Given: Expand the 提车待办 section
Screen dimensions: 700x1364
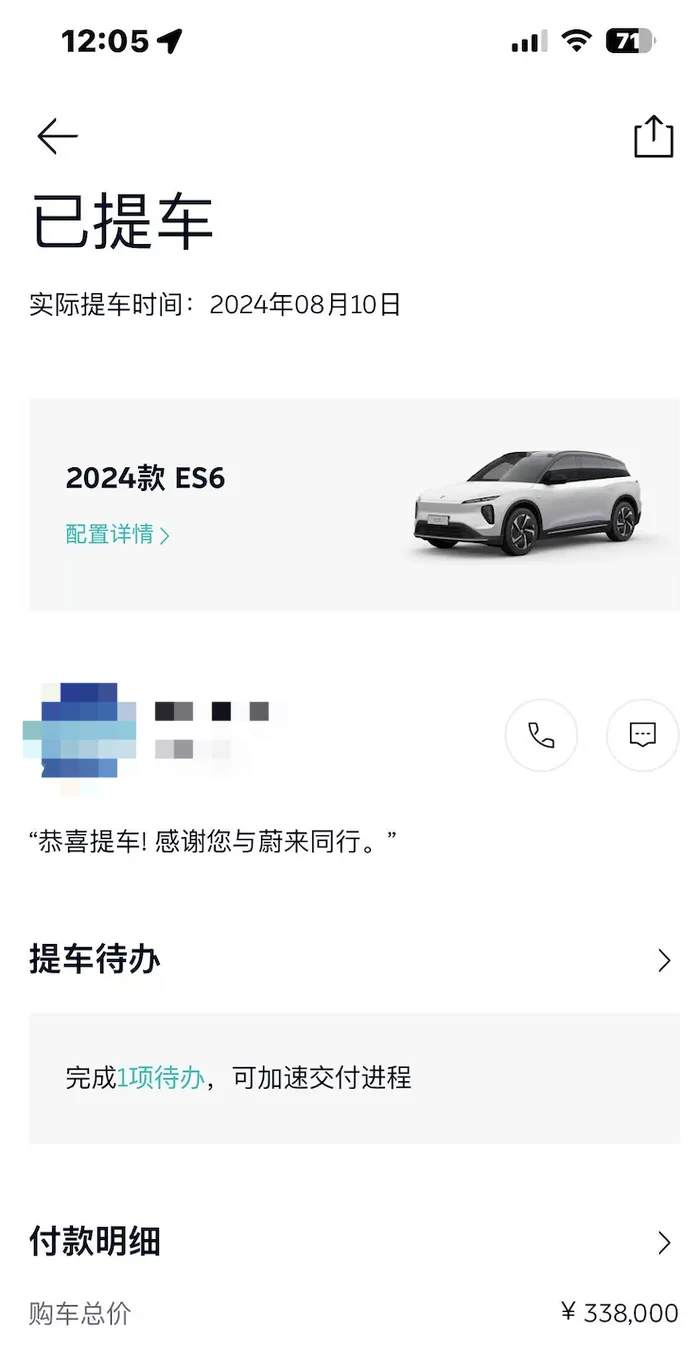Looking at the screenshot, I should point(664,961).
